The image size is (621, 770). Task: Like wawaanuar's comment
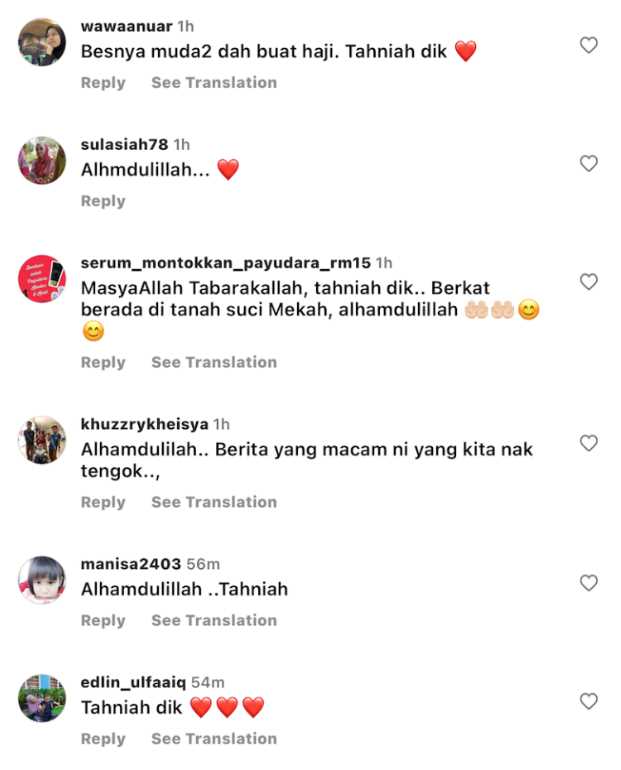[589, 45]
